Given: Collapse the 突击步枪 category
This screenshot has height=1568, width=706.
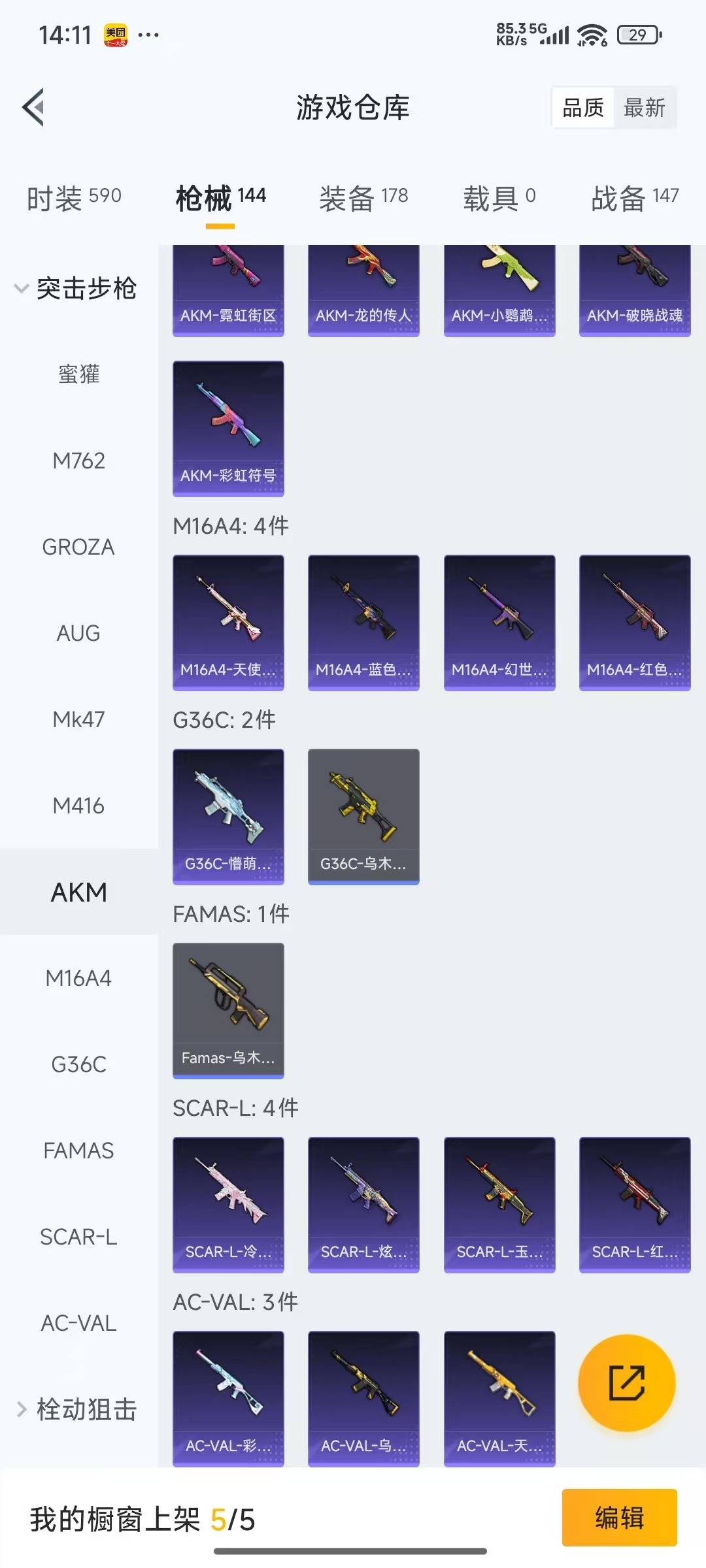Looking at the screenshot, I should pos(75,288).
